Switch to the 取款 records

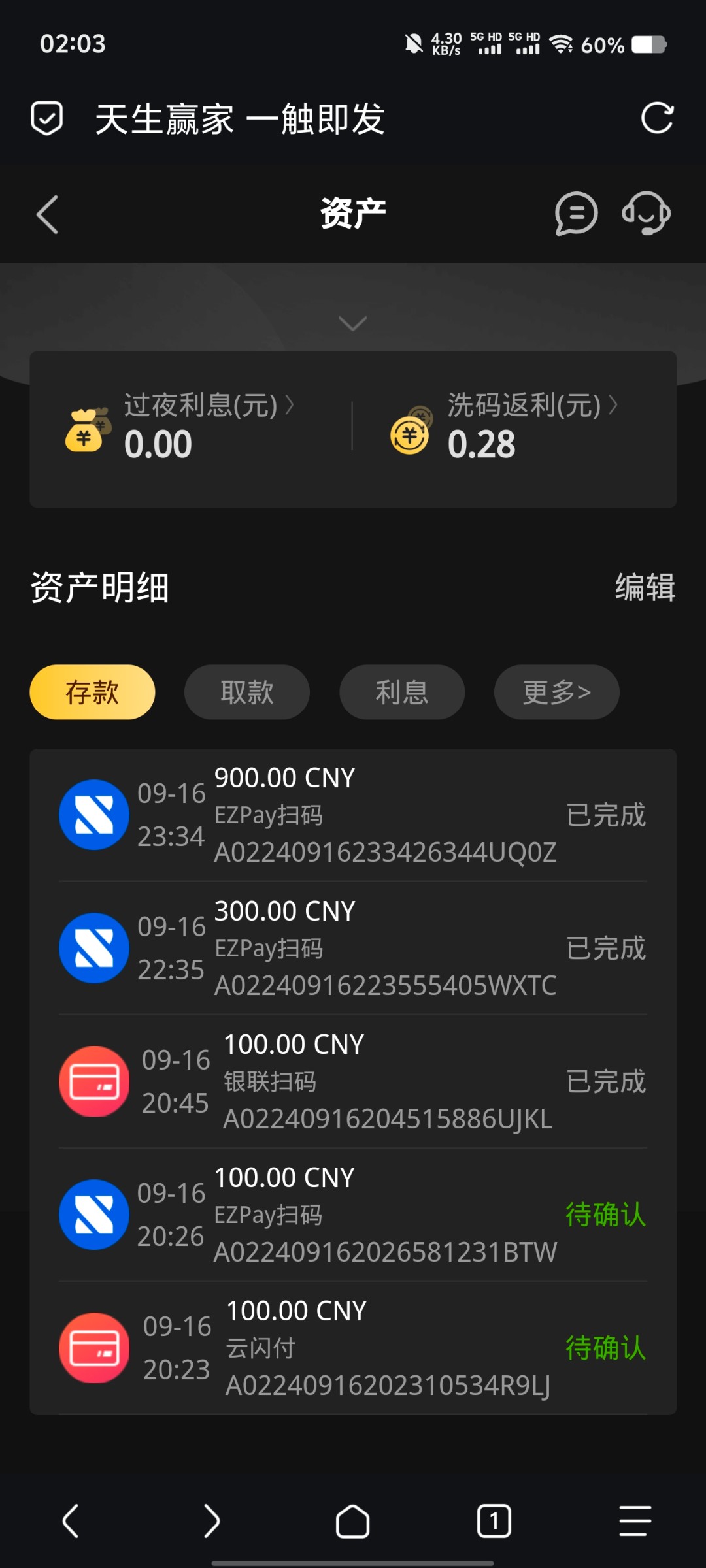point(247,693)
